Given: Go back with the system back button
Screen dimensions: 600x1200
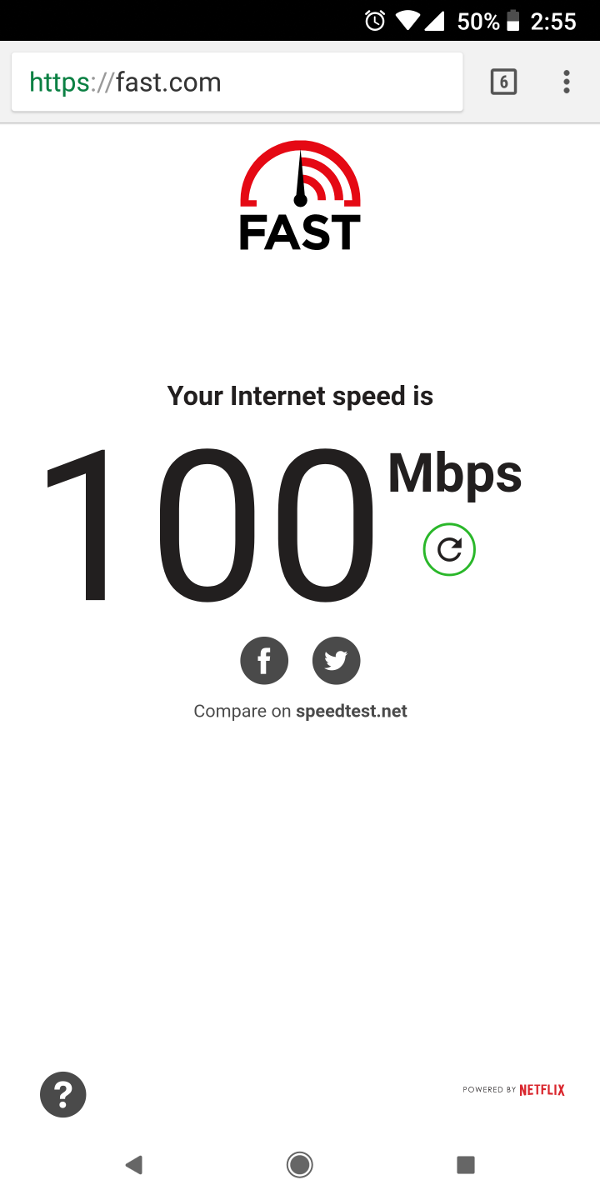Looking at the screenshot, I should 134,1164.
